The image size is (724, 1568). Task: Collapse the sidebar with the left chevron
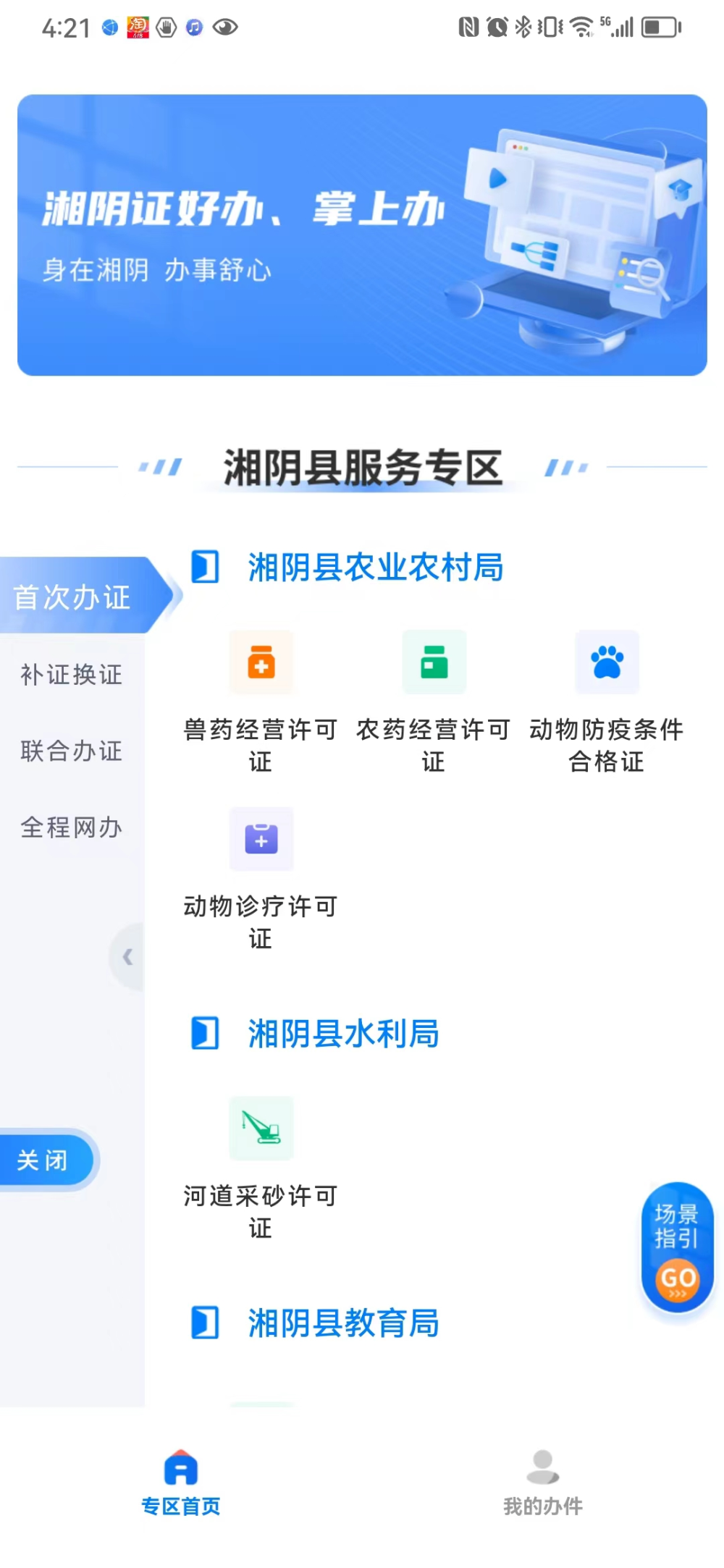point(129,956)
